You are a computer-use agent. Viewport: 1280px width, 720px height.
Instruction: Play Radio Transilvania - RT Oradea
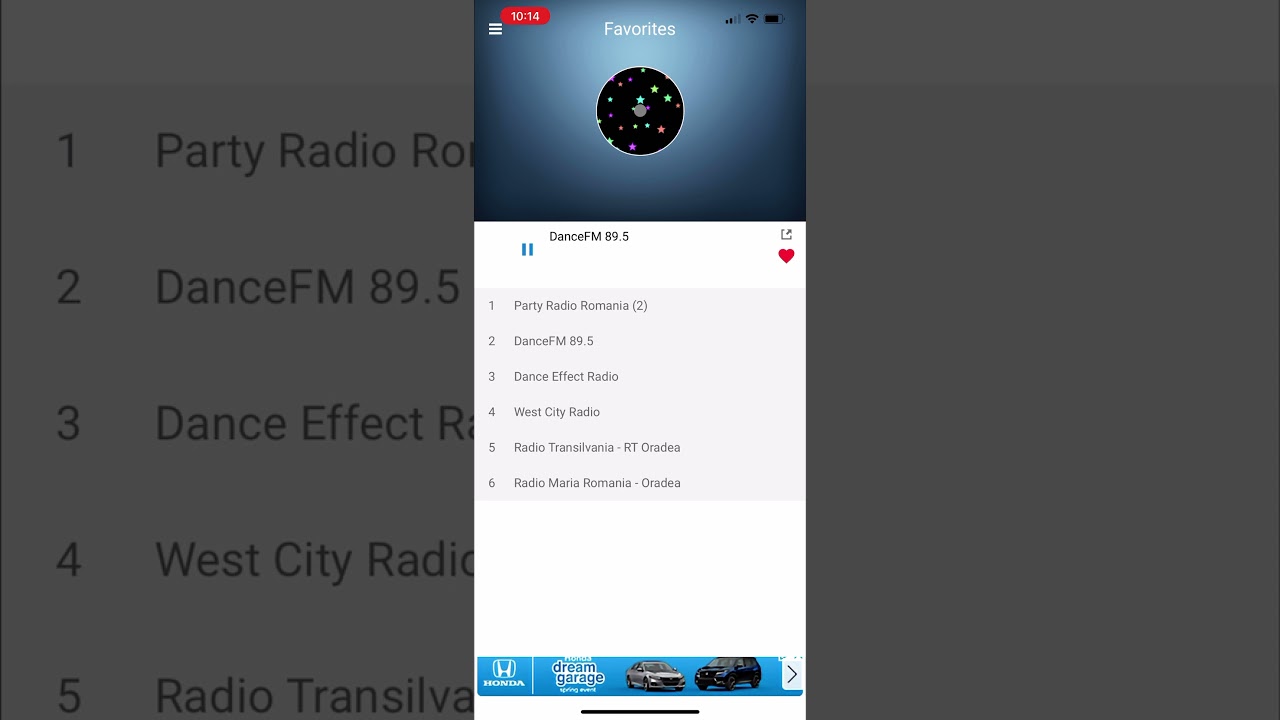(596, 448)
